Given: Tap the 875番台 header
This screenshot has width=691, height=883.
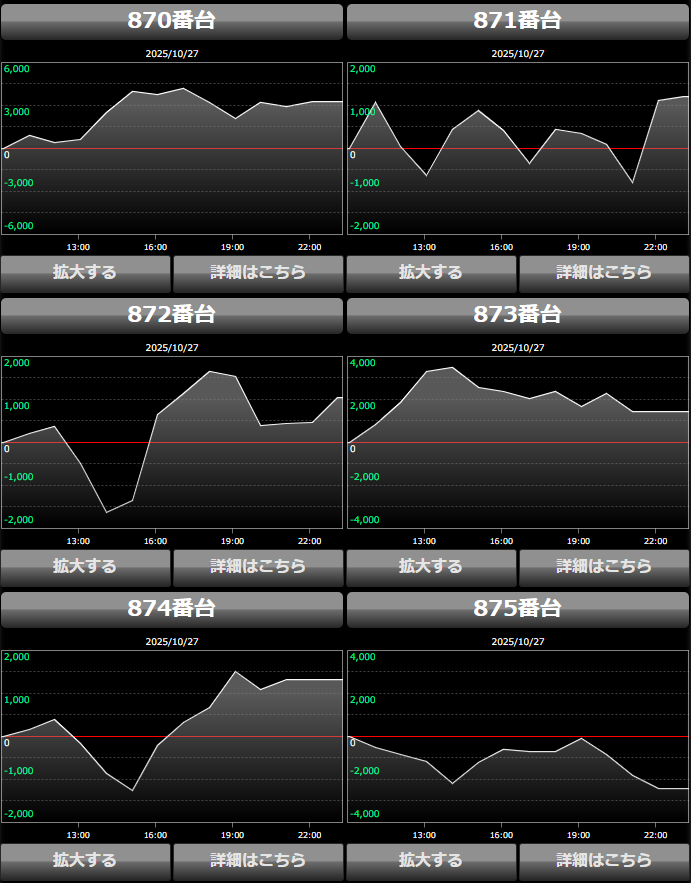Looking at the screenshot, I should coord(518,609).
